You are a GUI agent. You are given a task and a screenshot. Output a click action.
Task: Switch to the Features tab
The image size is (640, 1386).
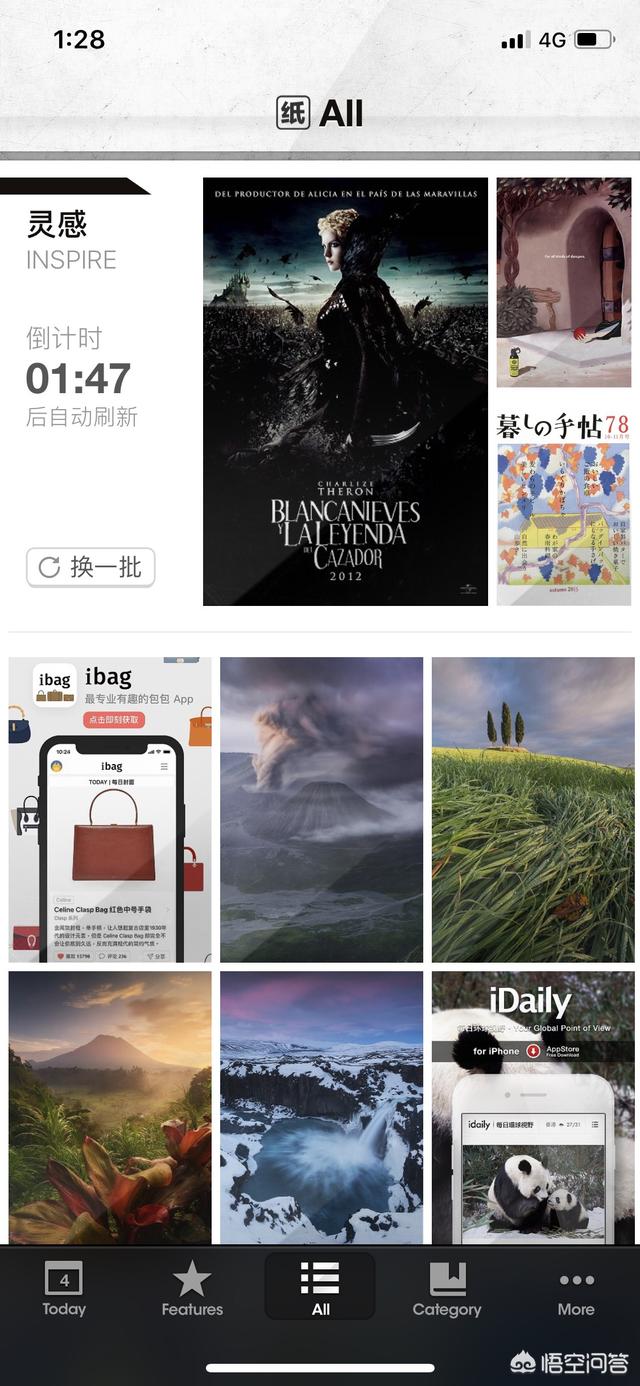point(192,1288)
